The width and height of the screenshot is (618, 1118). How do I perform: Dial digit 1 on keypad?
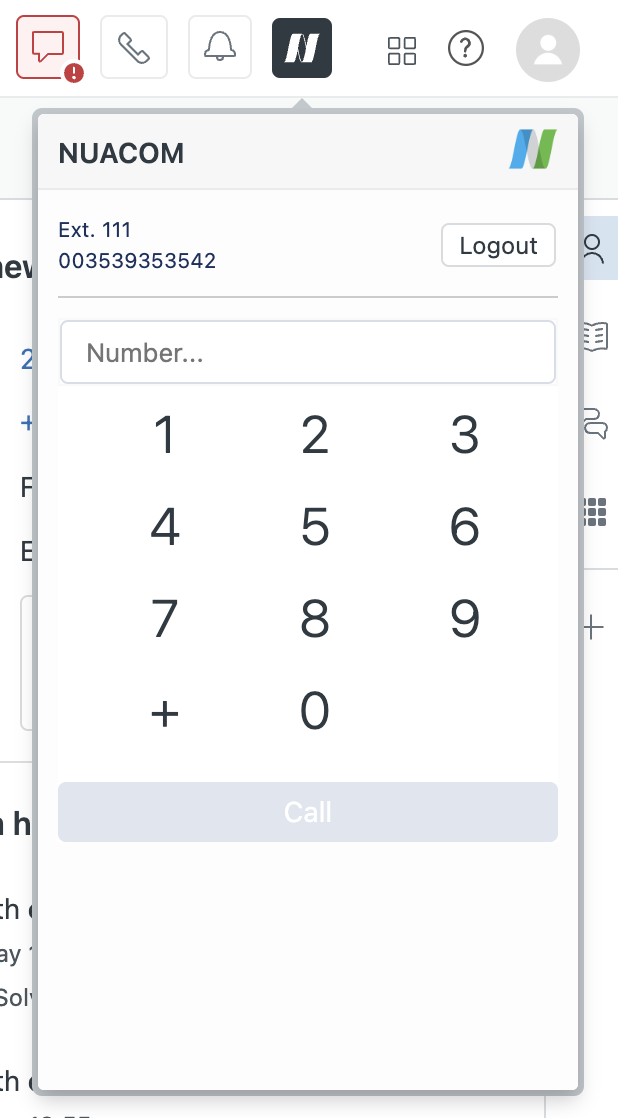165,435
